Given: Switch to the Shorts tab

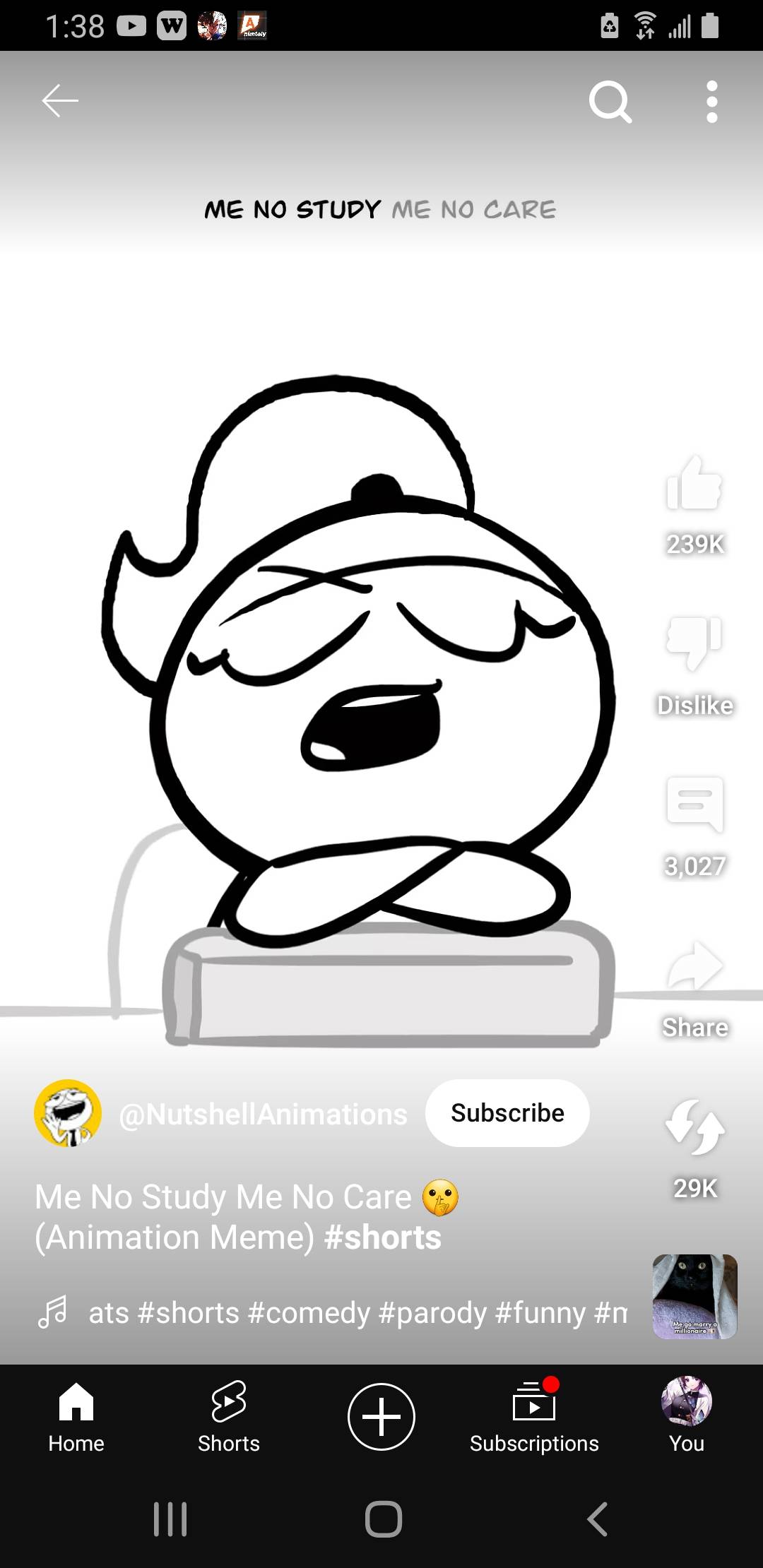Looking at the screenshot, I should tap(229, 1416).
